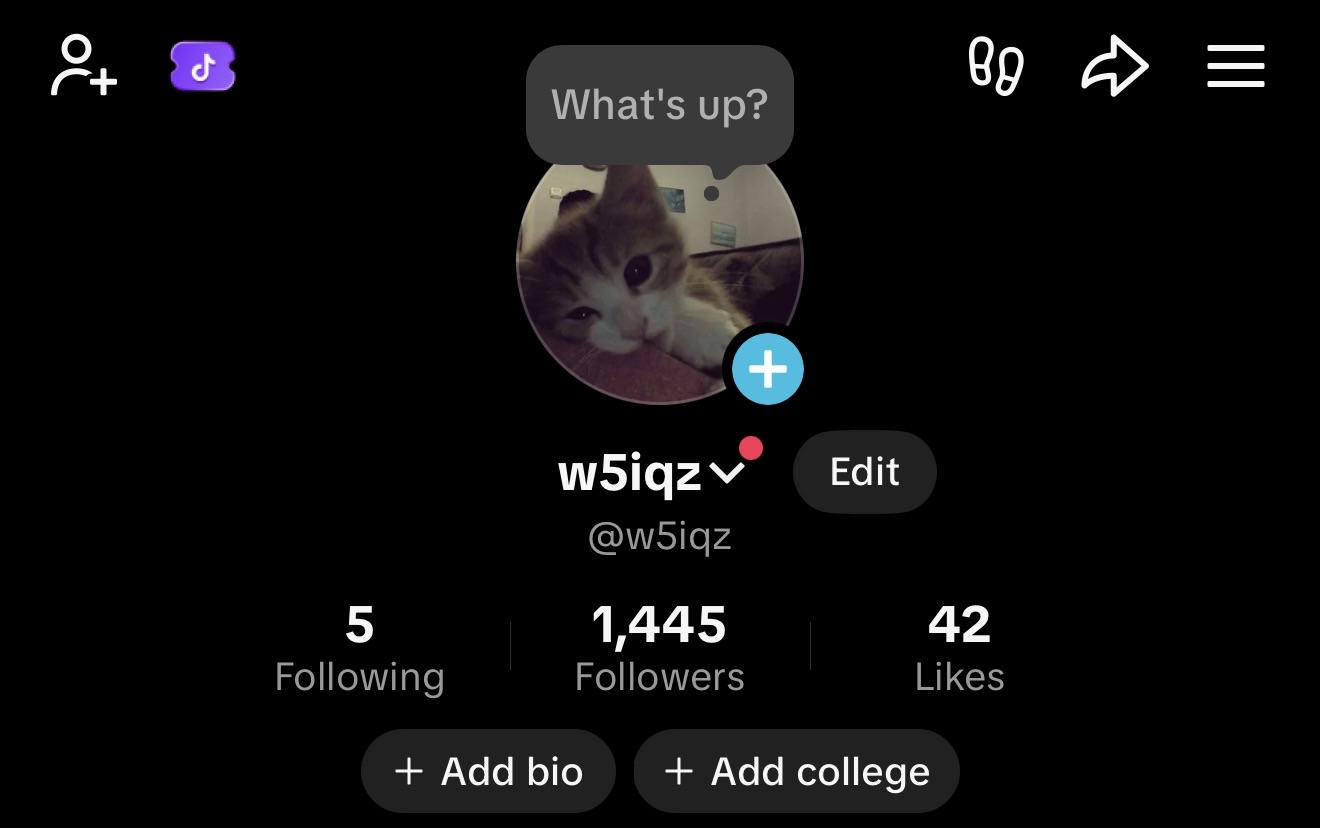Open the footprints profile views icon
The height and width of the screenshot is (828, 1320).
[996, 67]
